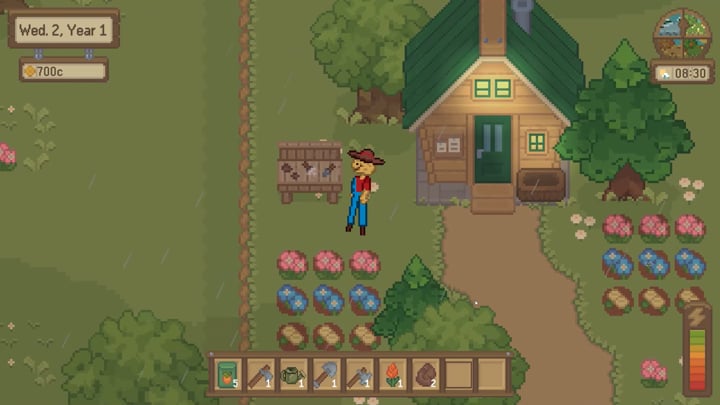Select the brown stone item
Screen dimensions: 720x405
tap(425, 375)
